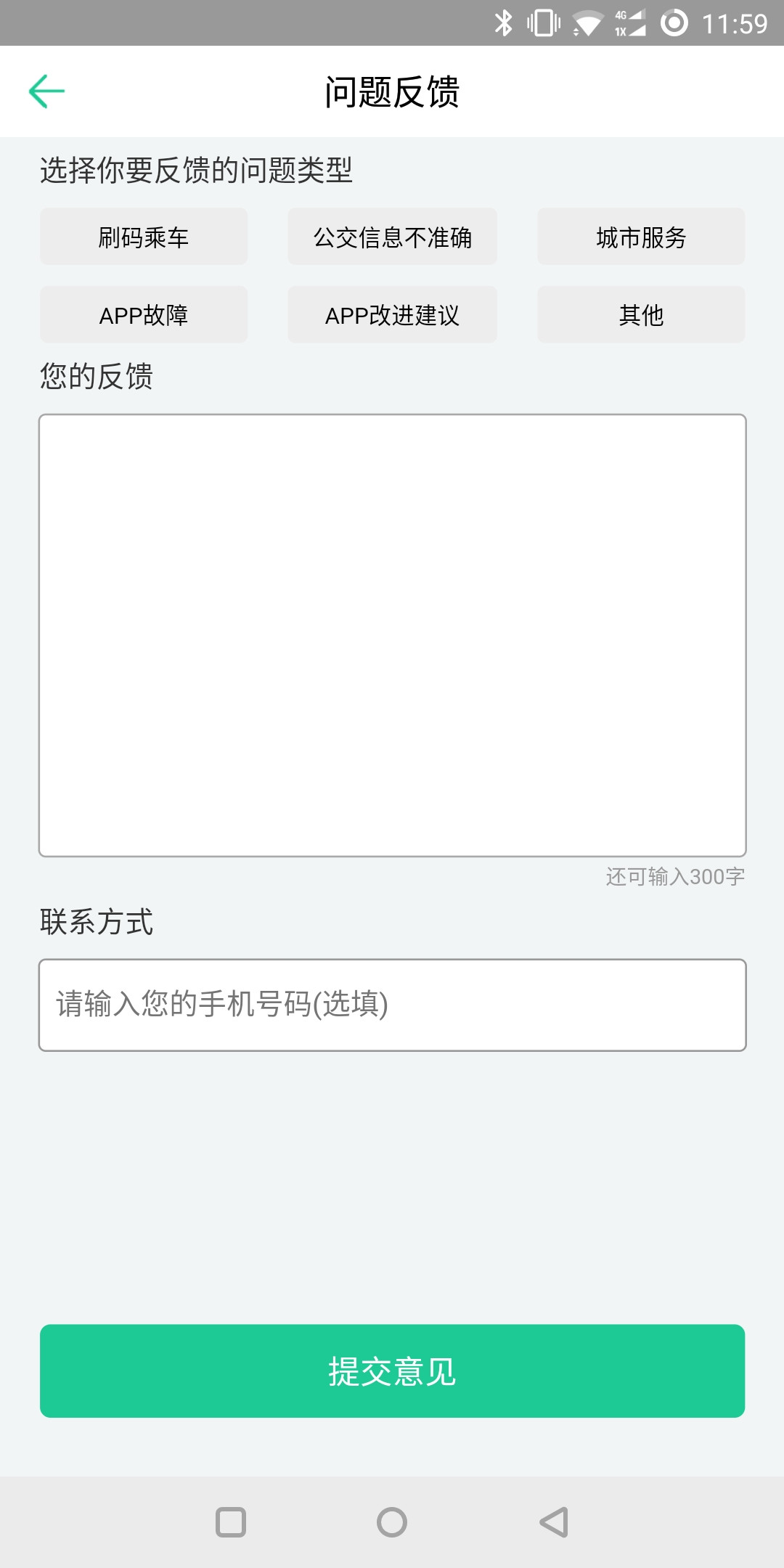Screen dimensions: 784x1568
Task: Click inside the feedback text area
Action: click(x=392, y=632)
